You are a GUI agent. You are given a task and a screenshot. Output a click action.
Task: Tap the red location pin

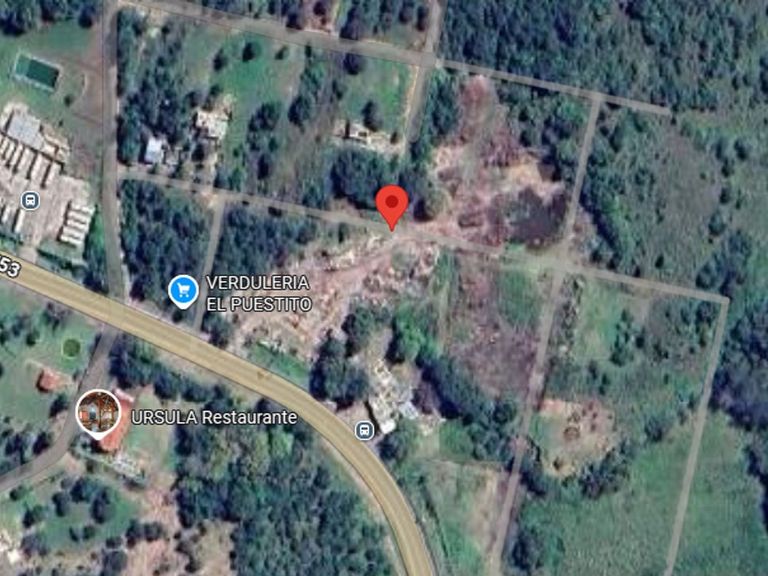click(x=392, y=205)
